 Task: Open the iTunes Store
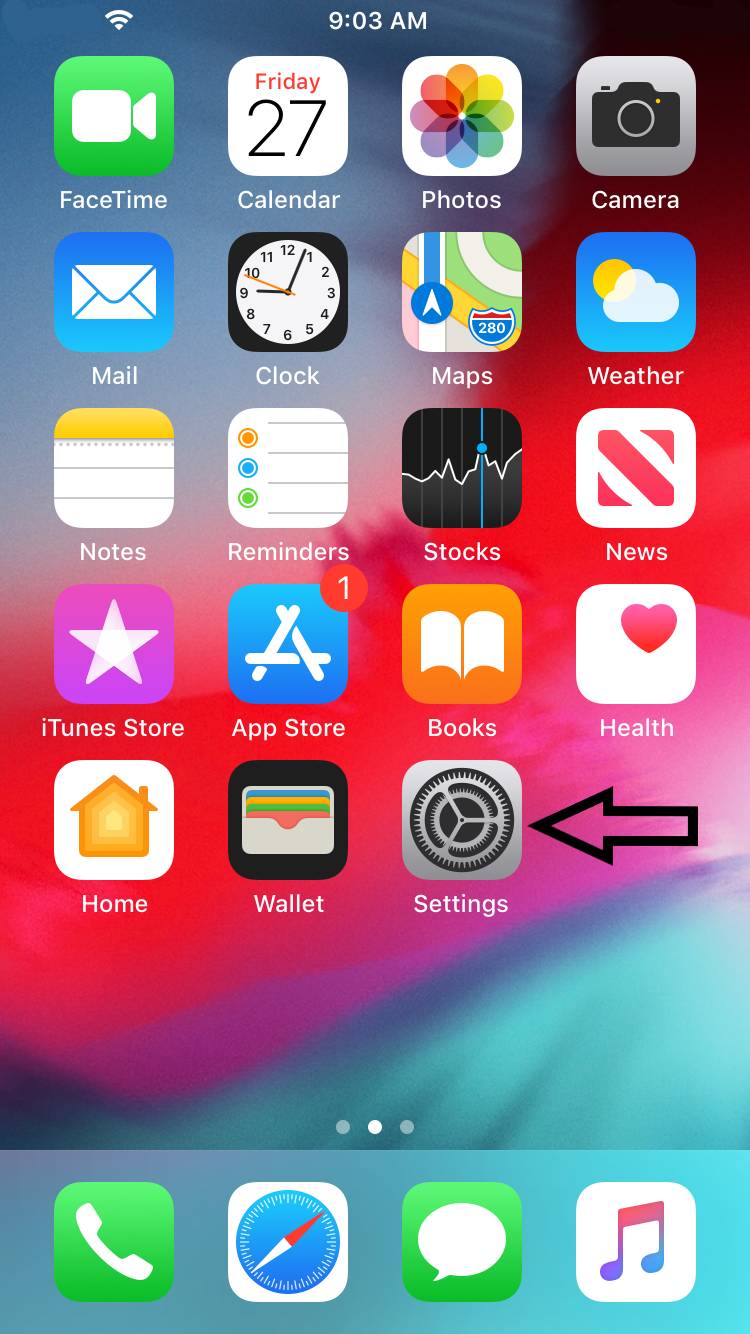[x=114, y=644]
